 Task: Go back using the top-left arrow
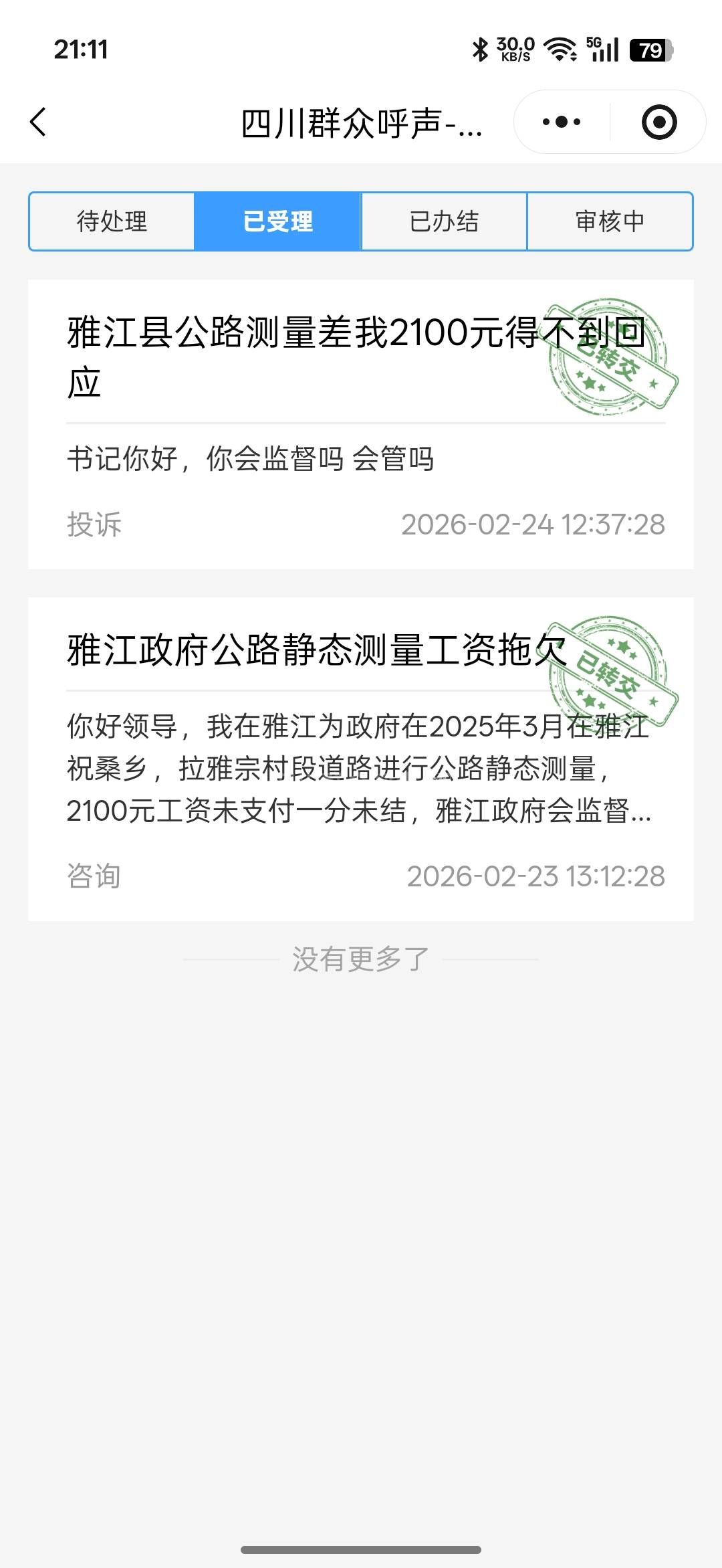(x=39, y=122)
